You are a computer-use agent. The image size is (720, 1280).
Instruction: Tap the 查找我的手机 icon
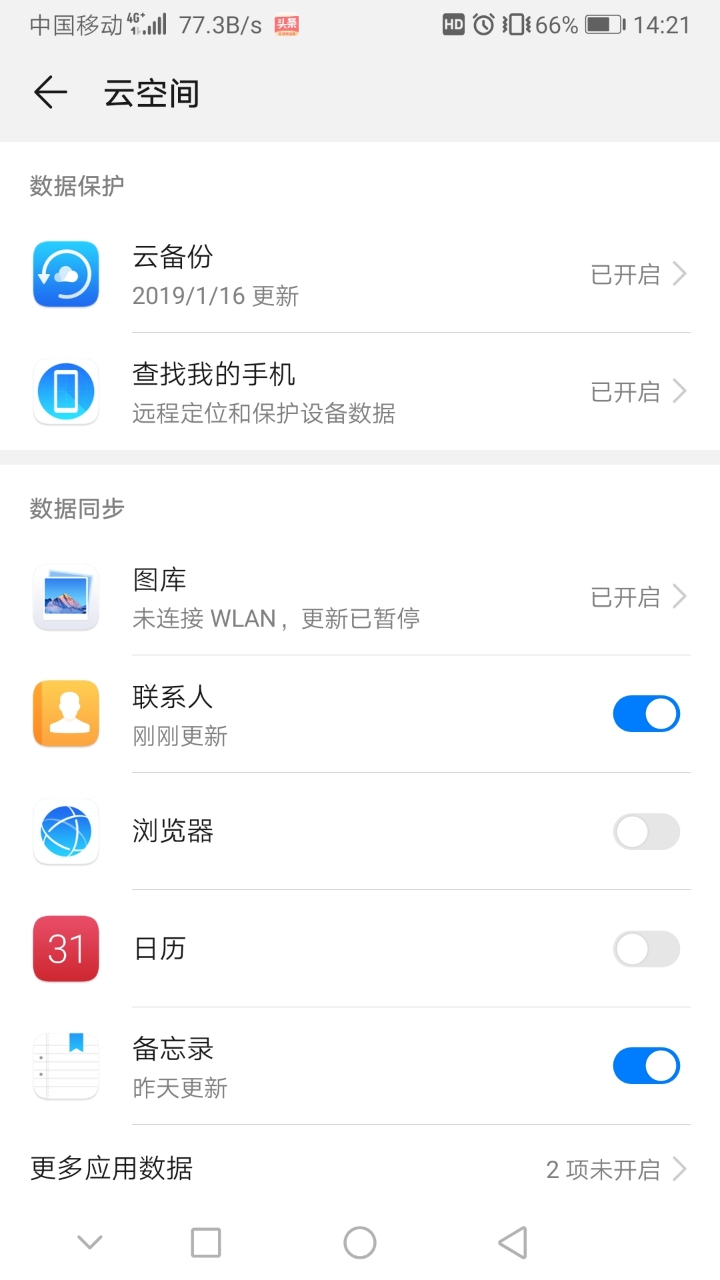point(66,391)
